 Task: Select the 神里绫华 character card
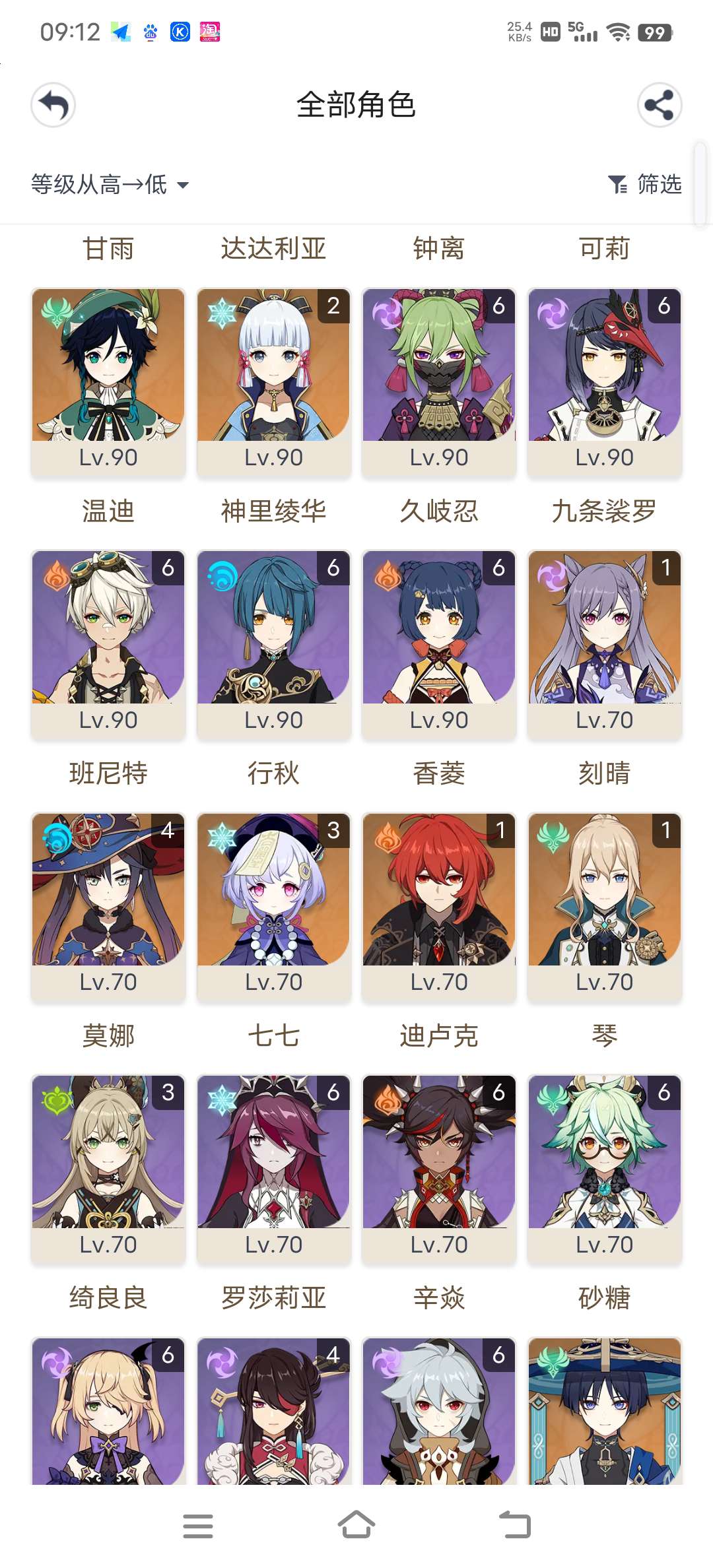273,381
